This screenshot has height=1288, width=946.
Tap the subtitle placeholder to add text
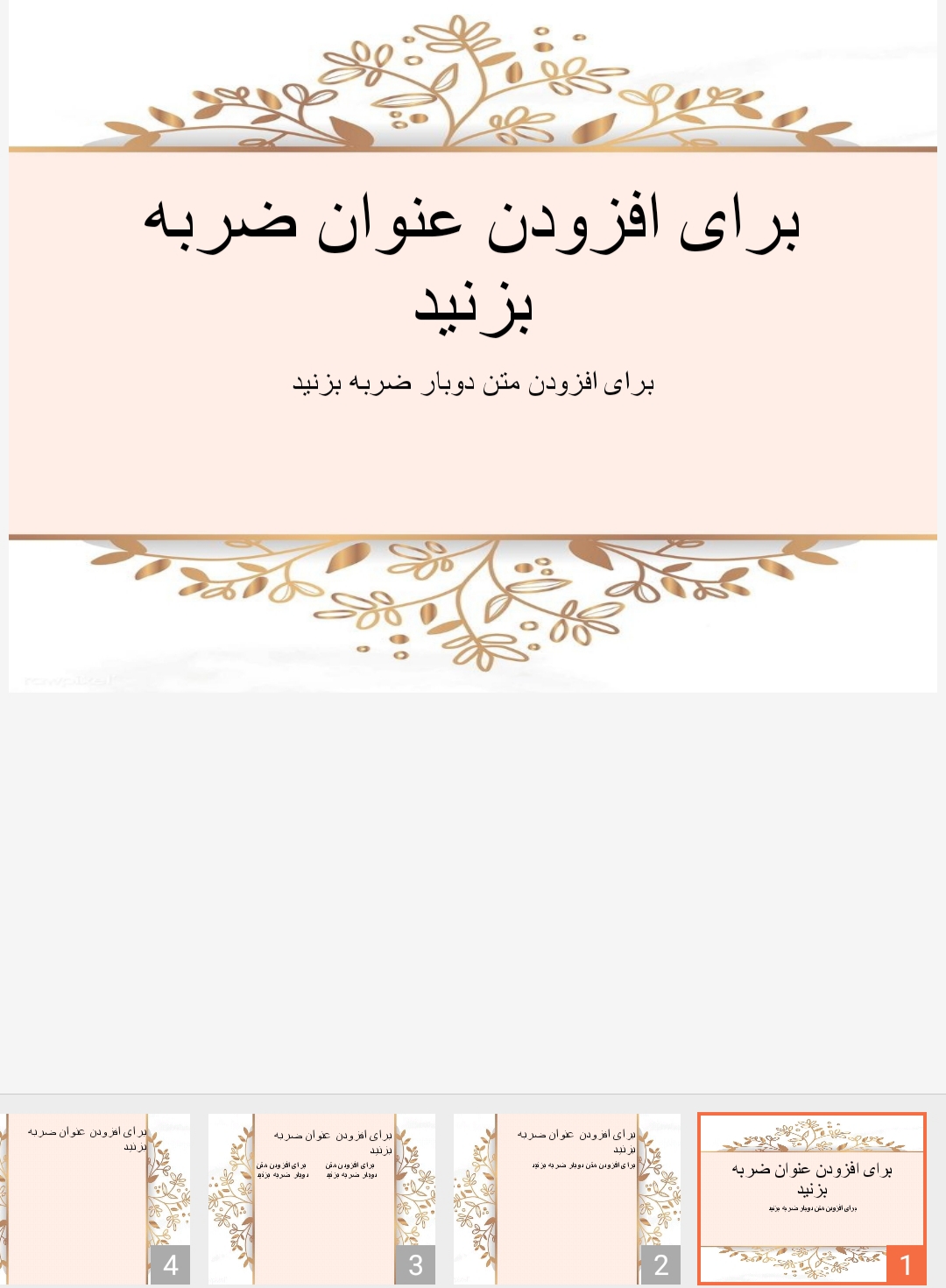[473, 384]
